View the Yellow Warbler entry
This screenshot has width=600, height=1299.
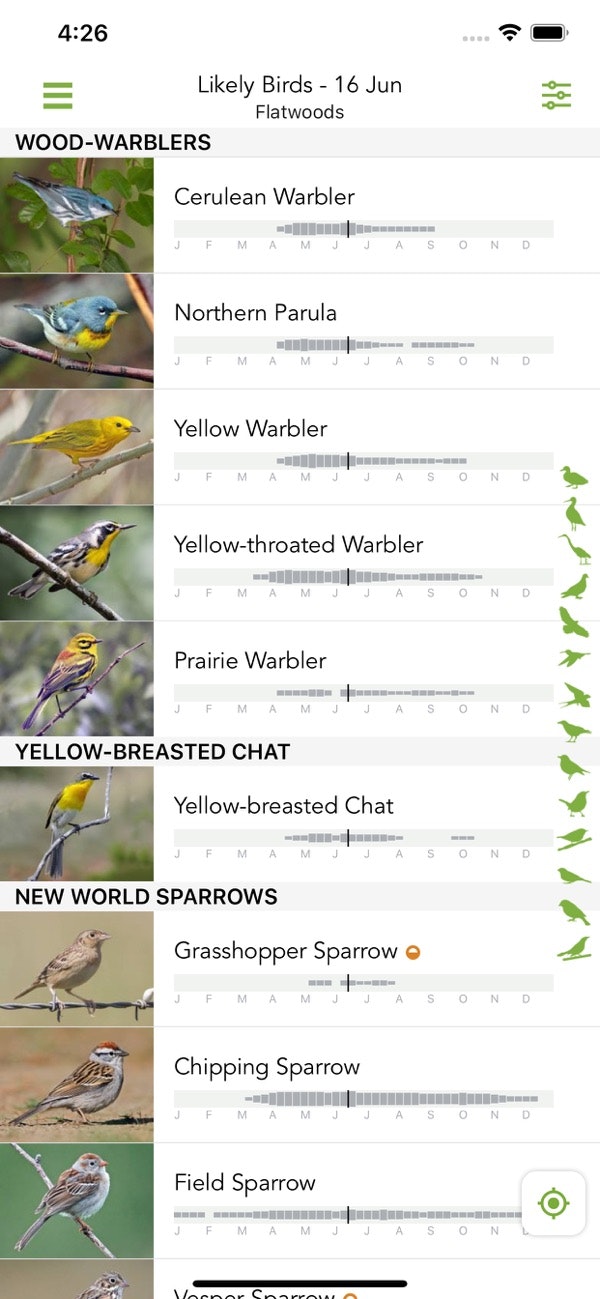point(250,429)
